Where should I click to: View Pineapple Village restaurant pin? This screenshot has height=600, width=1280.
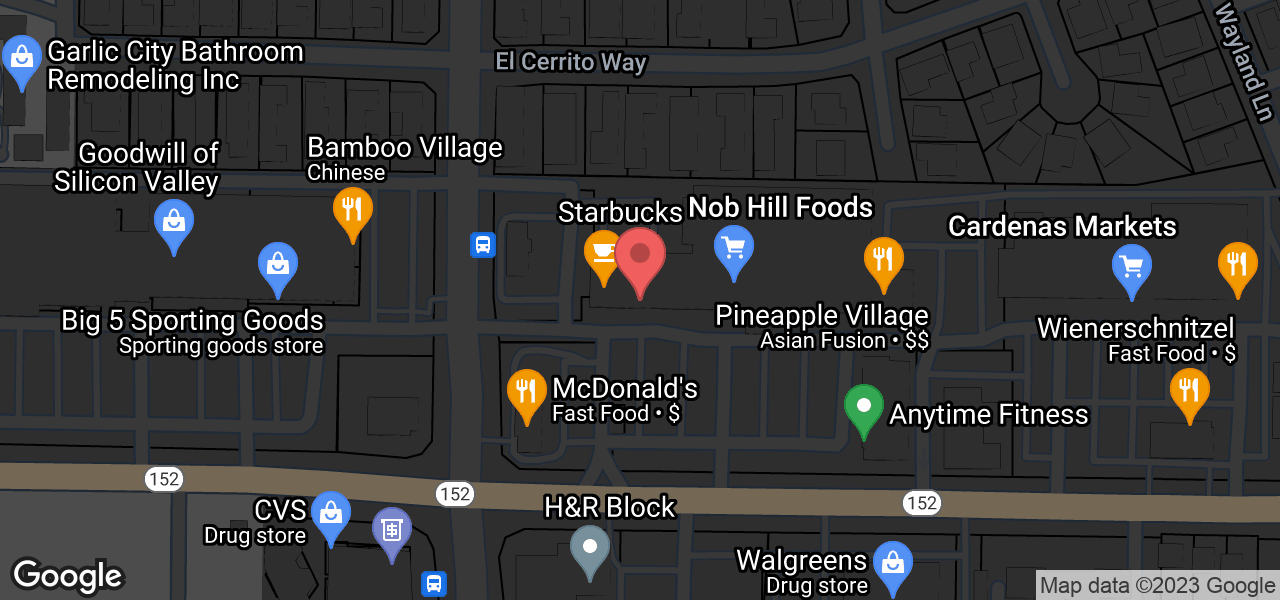tap(883, 259)
